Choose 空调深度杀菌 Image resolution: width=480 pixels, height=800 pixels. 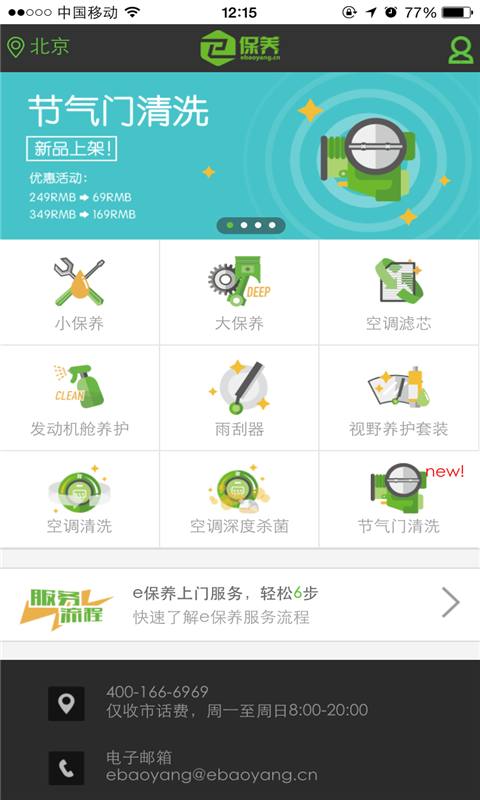[239, 499]
